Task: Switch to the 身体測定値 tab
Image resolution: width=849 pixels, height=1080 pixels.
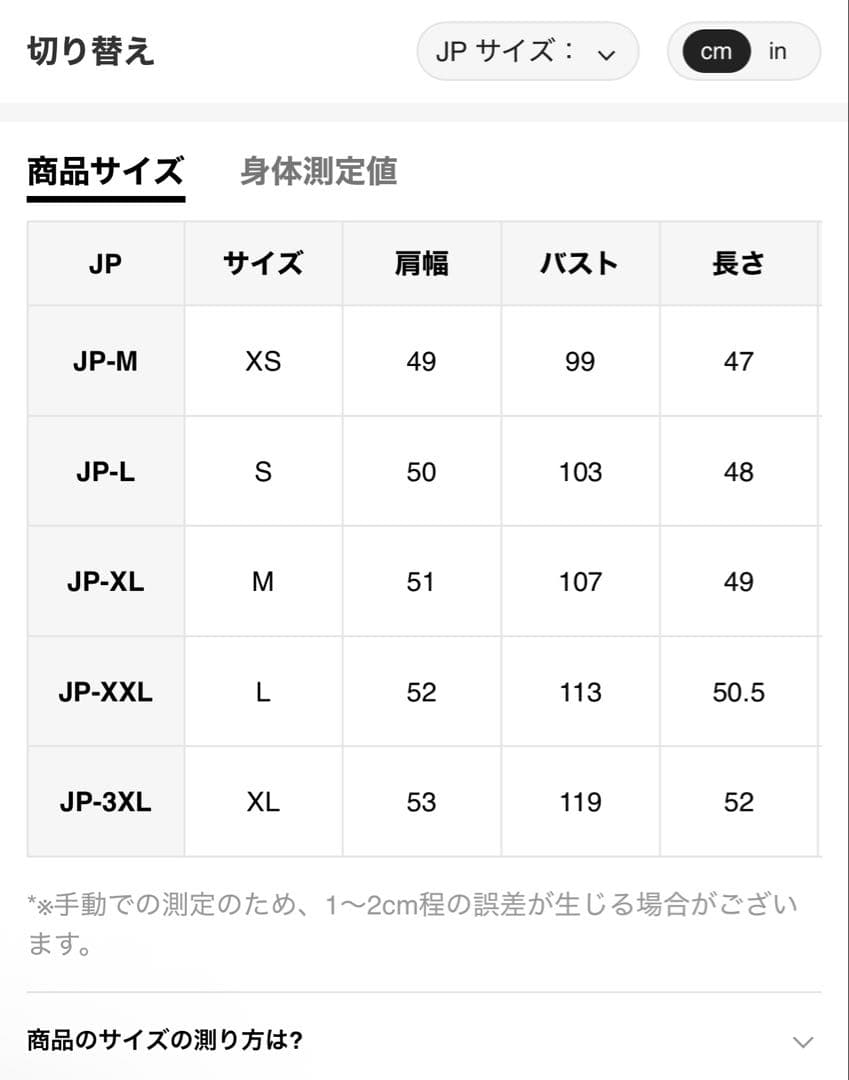Action: [318, 172]
